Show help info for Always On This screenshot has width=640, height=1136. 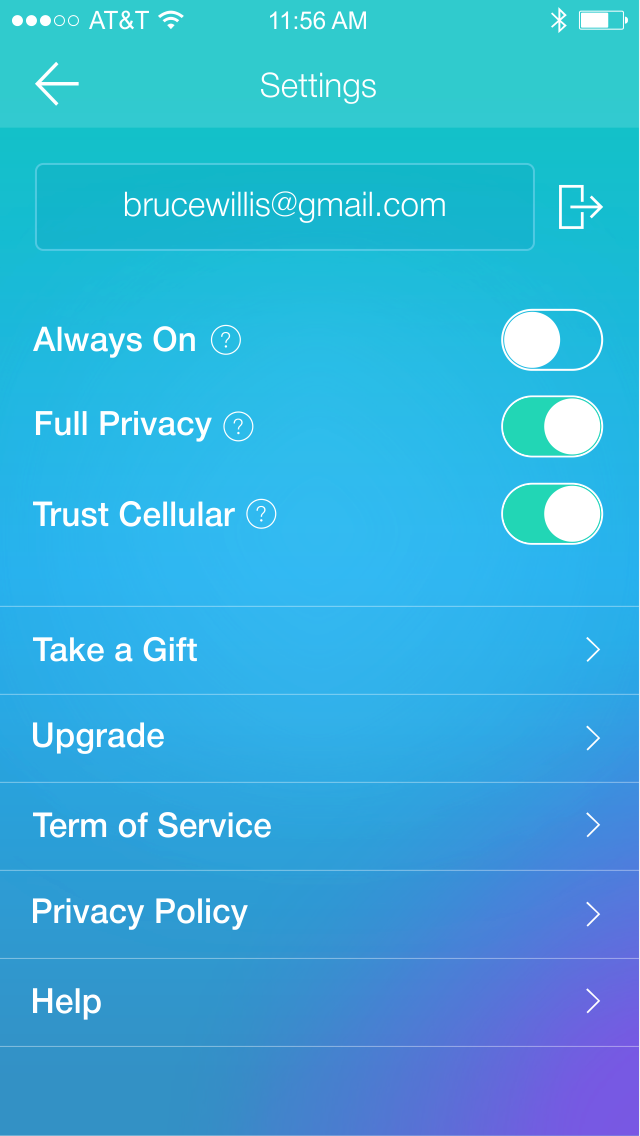pos(226,341)
